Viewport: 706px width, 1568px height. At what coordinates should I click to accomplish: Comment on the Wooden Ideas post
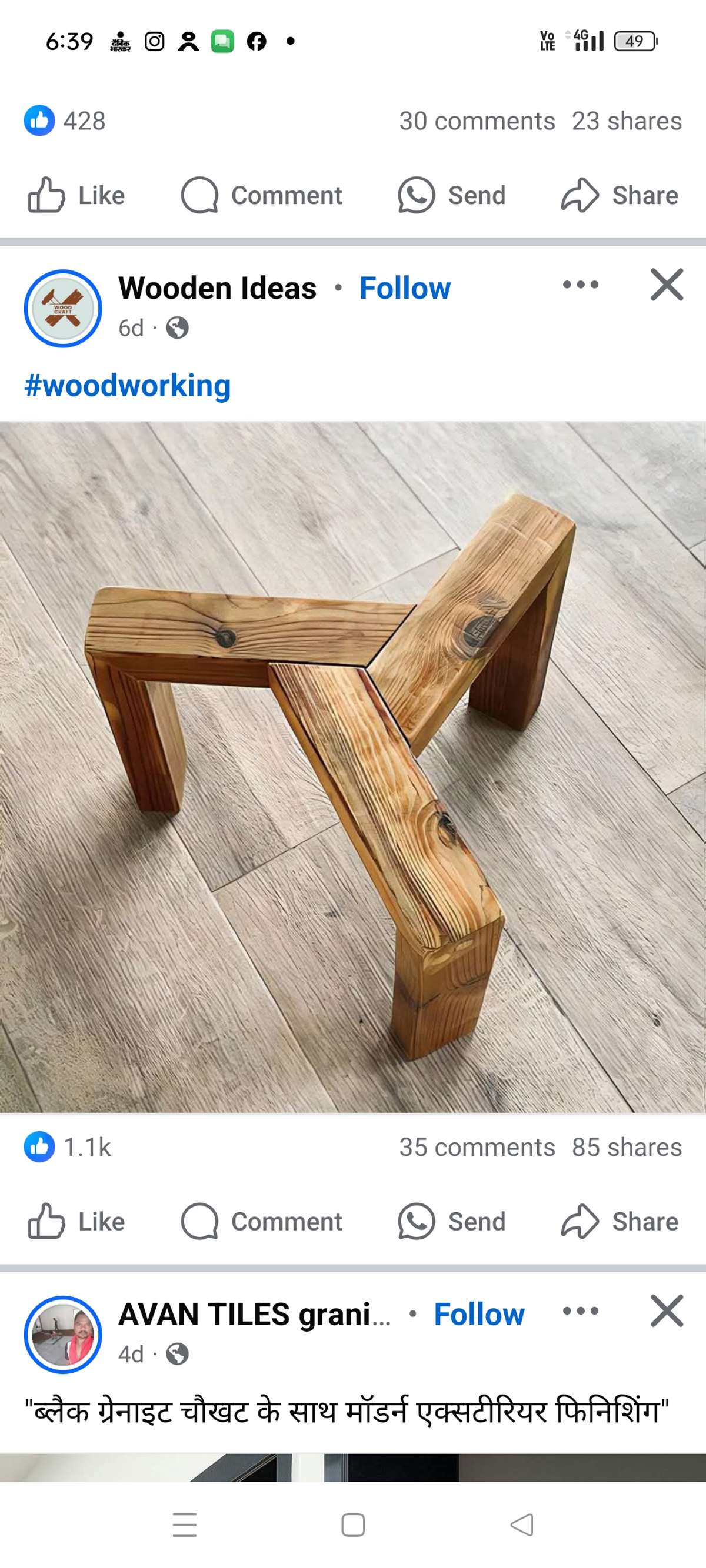pos(262,1222)
